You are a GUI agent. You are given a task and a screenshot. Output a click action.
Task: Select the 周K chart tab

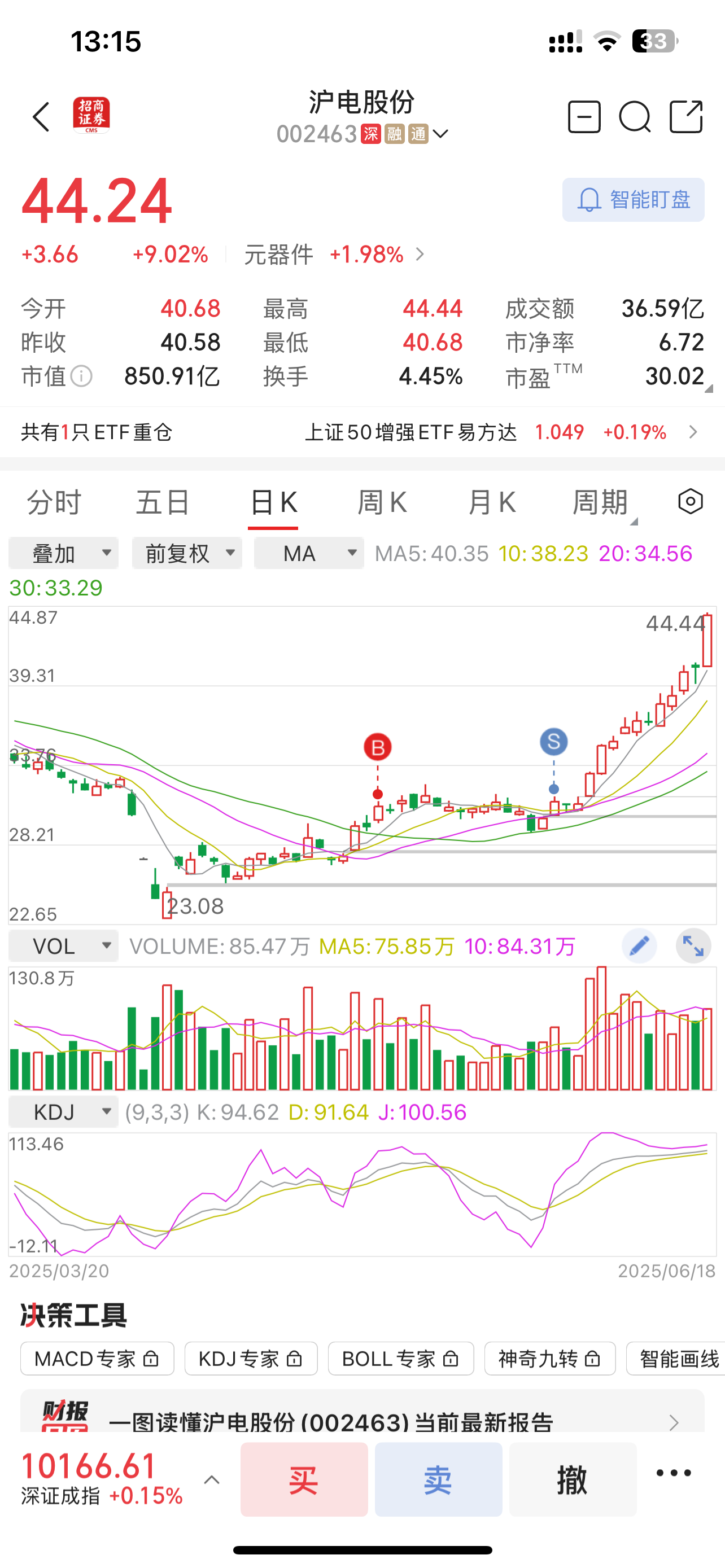click(x=382, y=503)
